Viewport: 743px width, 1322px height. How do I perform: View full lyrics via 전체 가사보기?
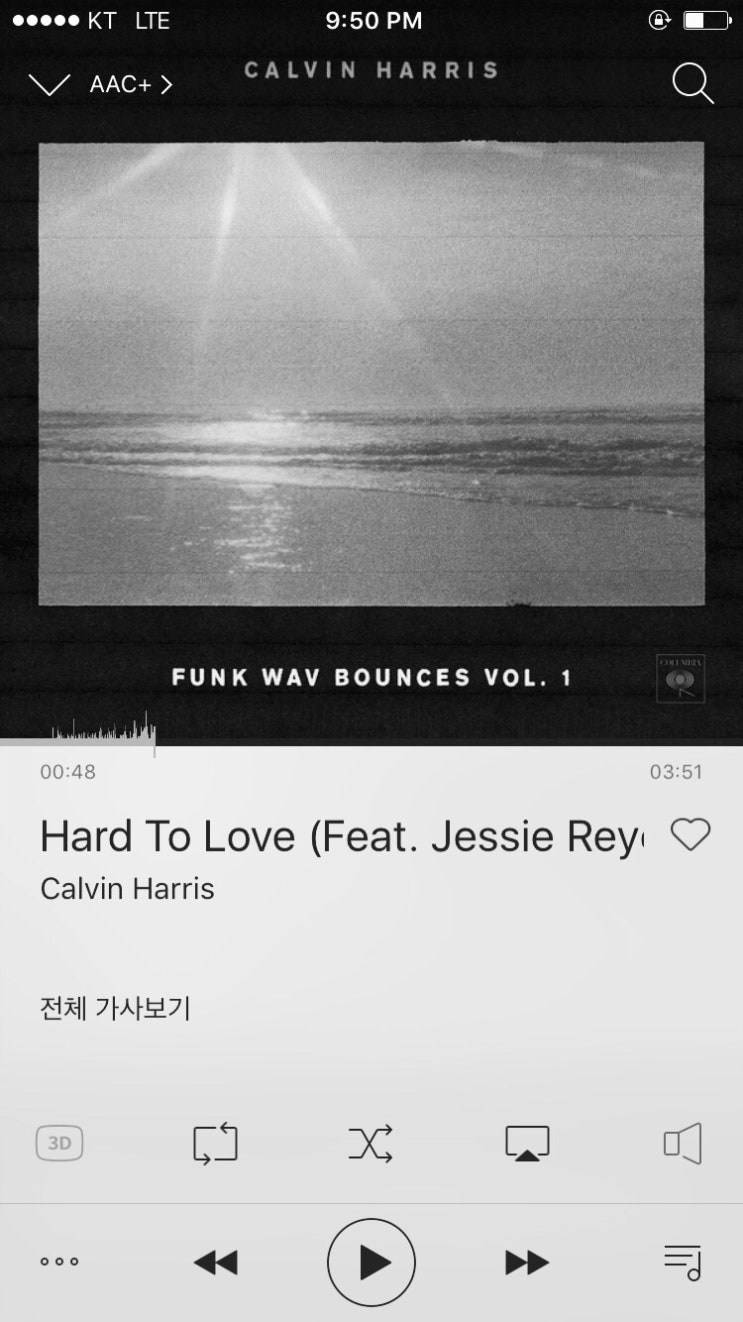[115, 1007]
